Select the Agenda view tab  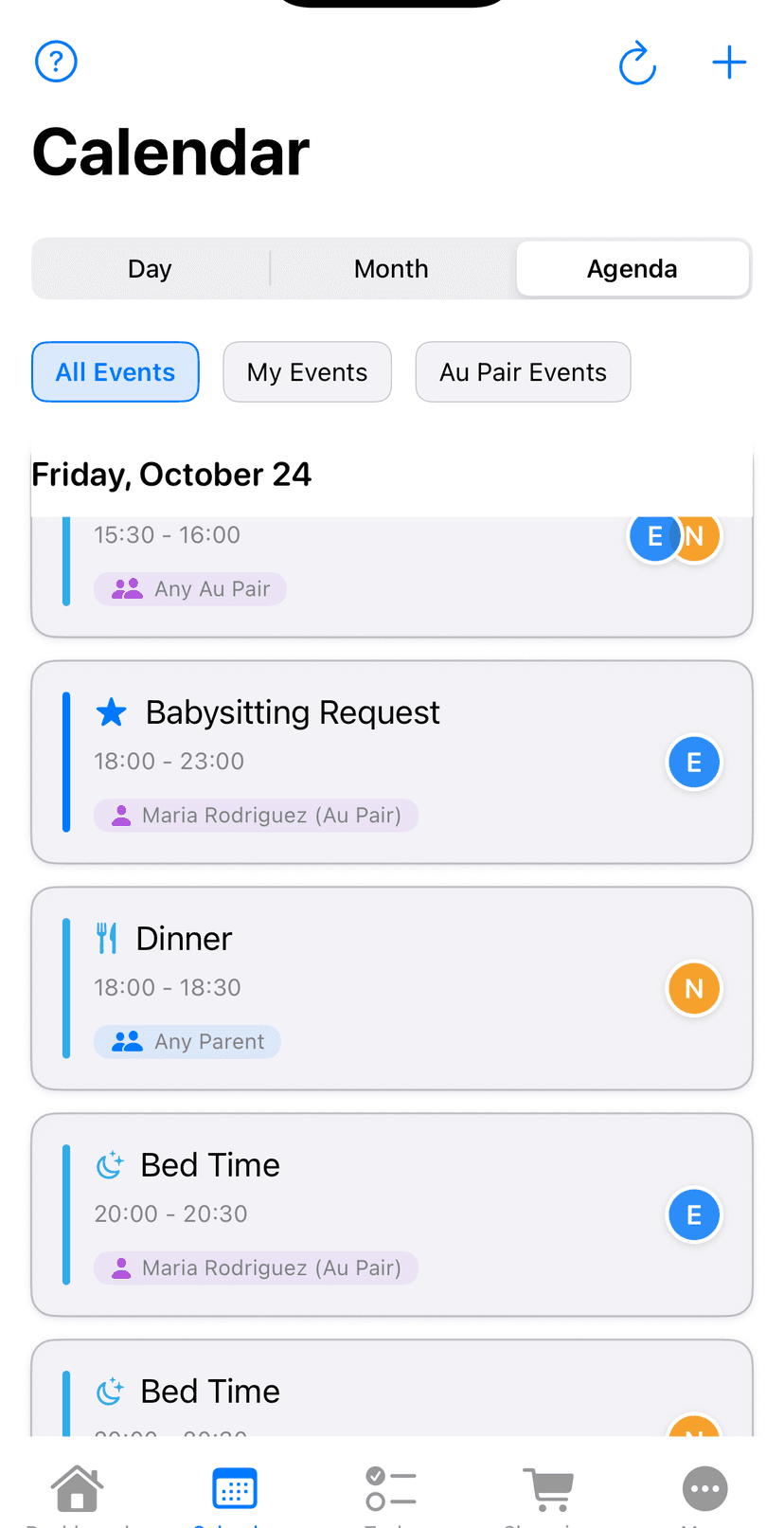coord(632,268)
